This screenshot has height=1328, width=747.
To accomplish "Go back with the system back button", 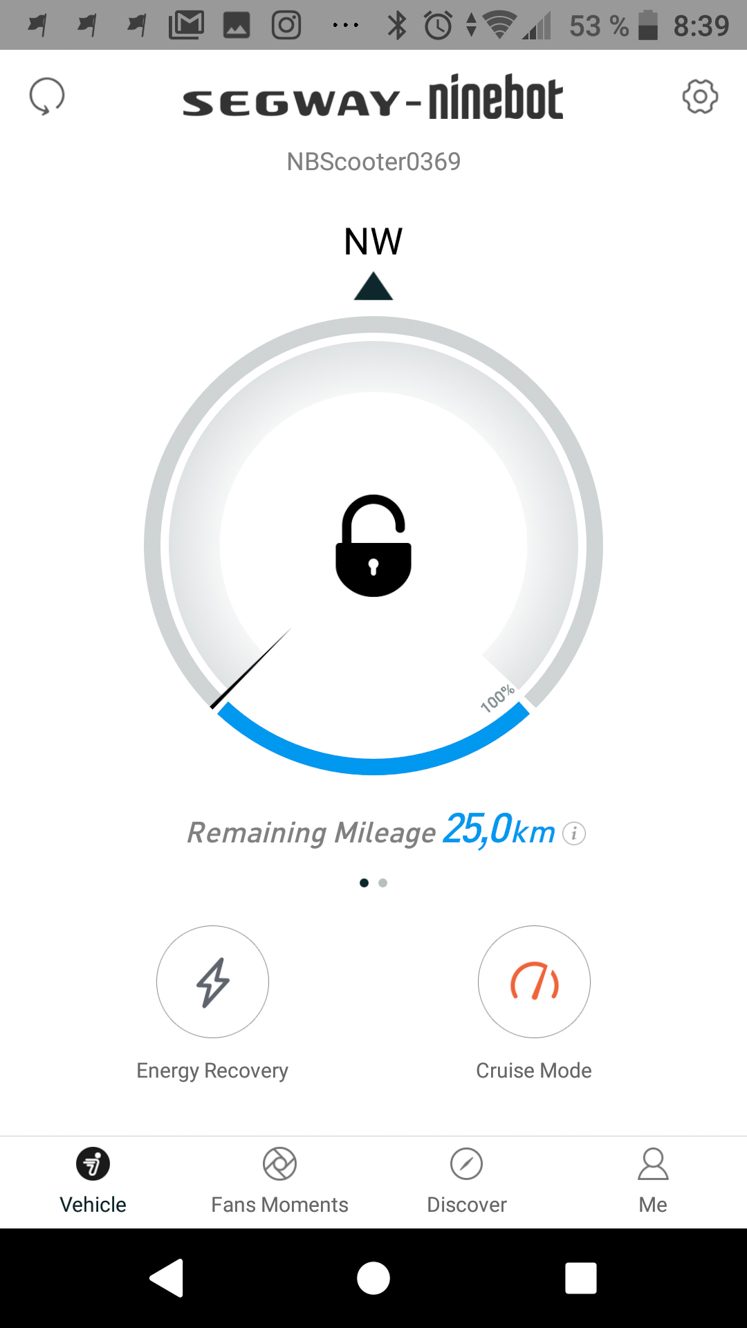I will pyautogui.click(x=167, y=1278).
